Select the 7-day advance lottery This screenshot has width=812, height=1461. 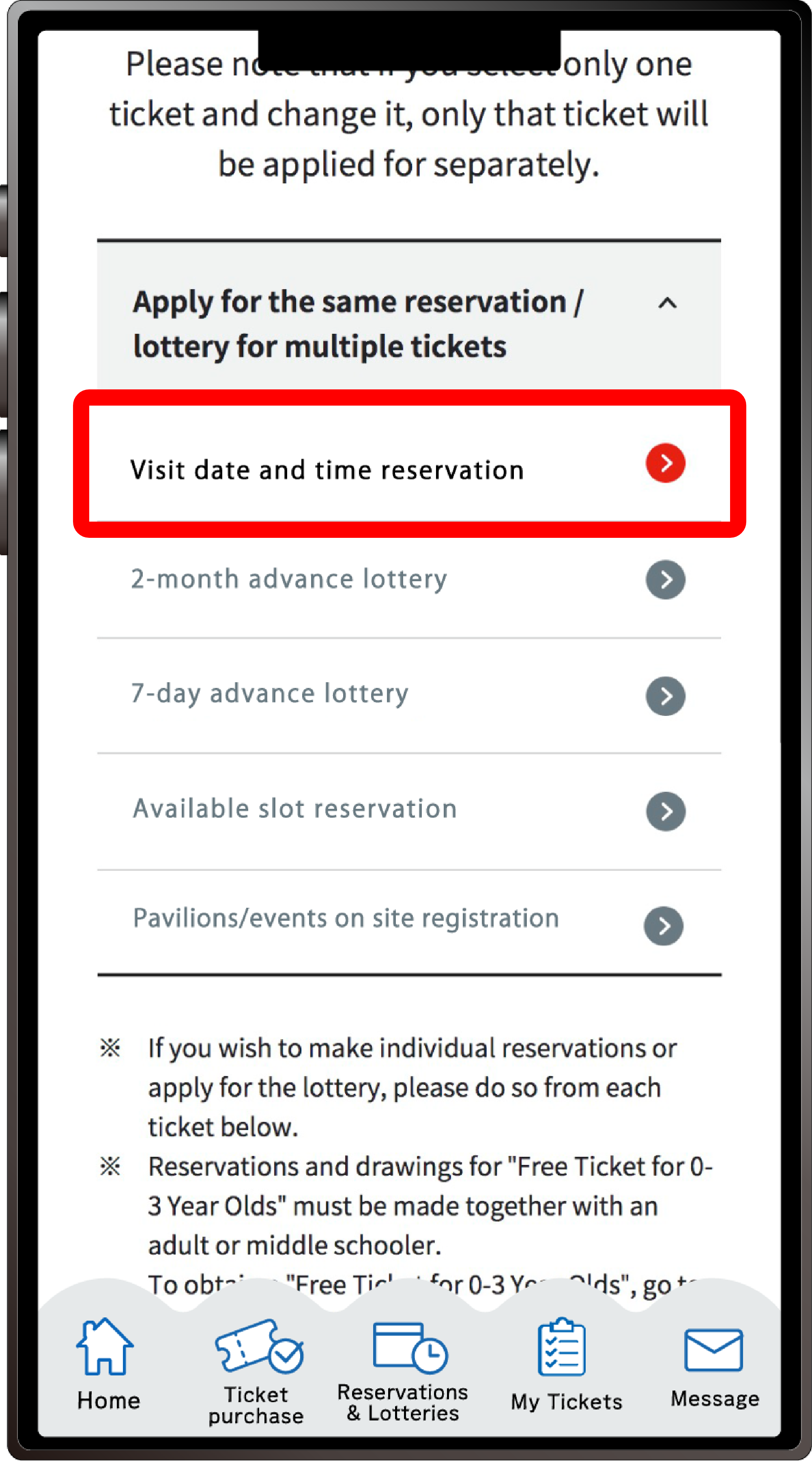pyautogui.click(x=409, y=696)
